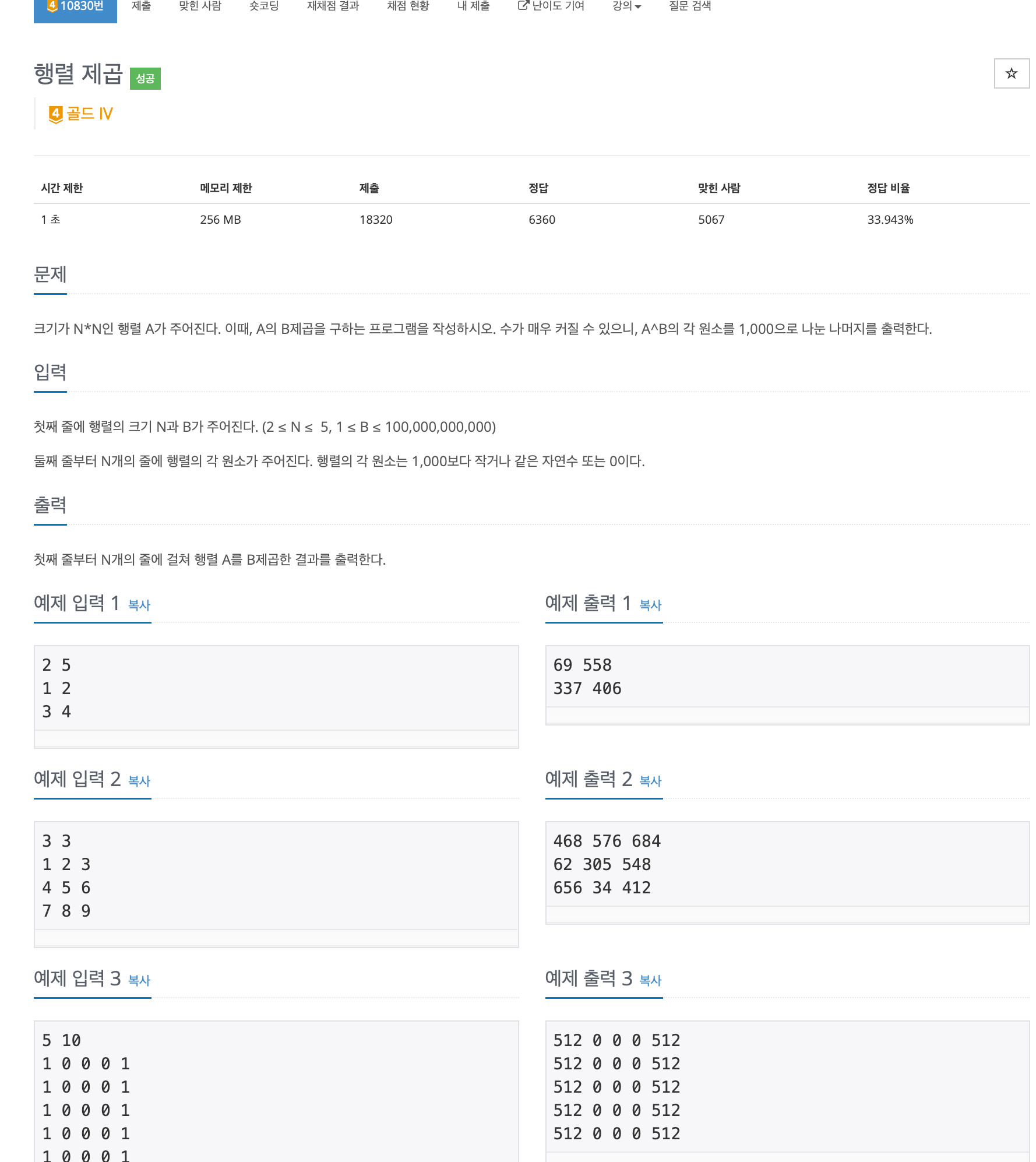The width and height of the screenshot is (1036, 1162).
Task: Switch to the 숏코딩 tab
Action: [264, 6]
